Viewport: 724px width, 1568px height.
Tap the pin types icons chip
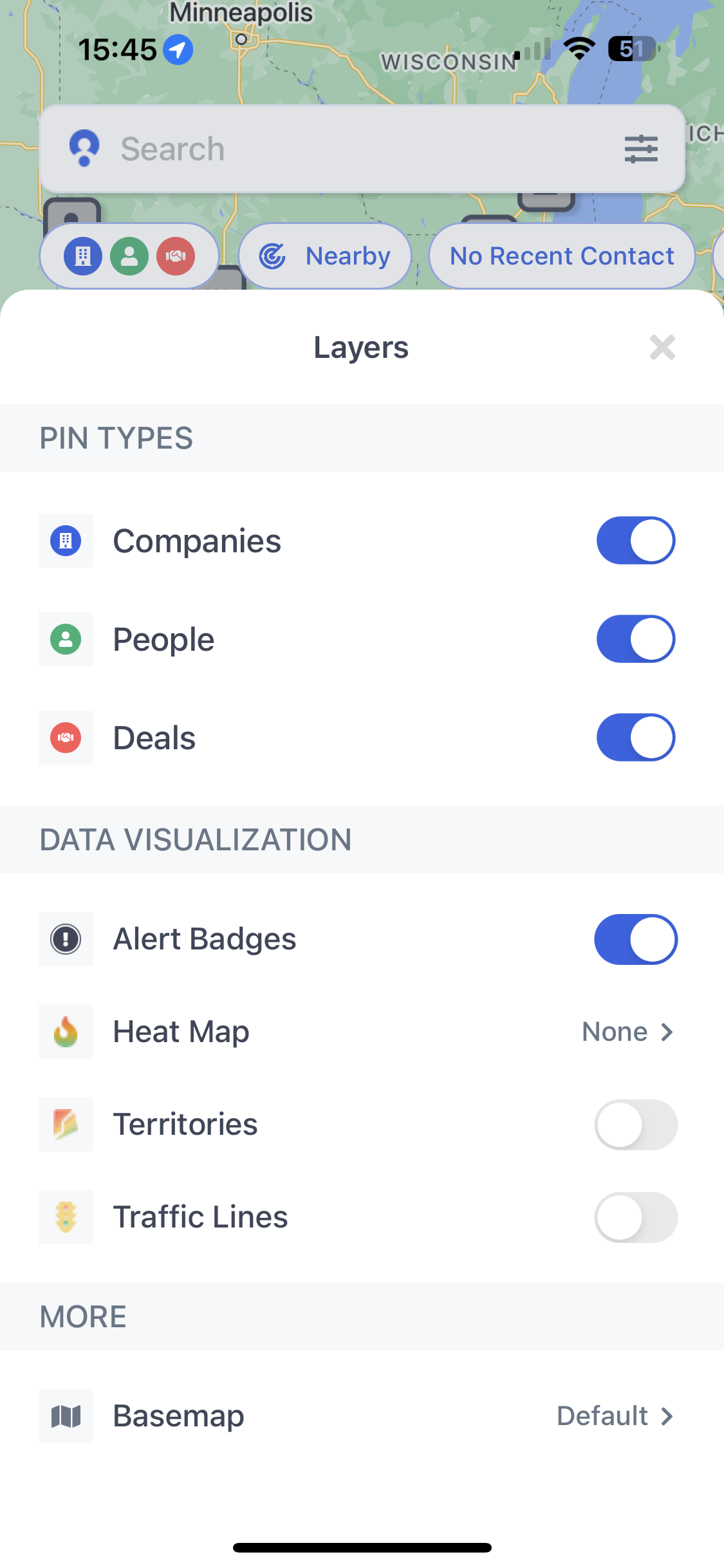[x=129, y=256]
